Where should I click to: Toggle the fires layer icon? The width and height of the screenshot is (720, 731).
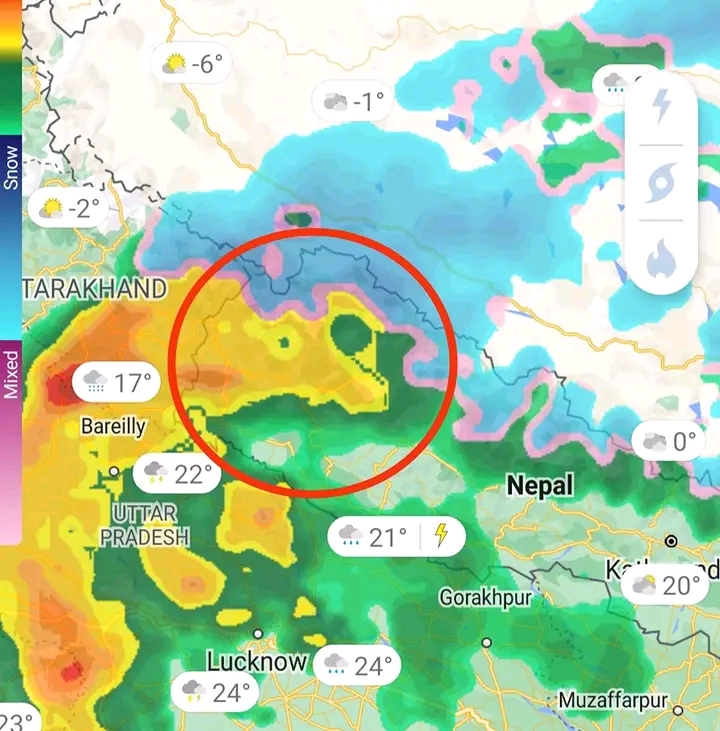coord(662,257)
